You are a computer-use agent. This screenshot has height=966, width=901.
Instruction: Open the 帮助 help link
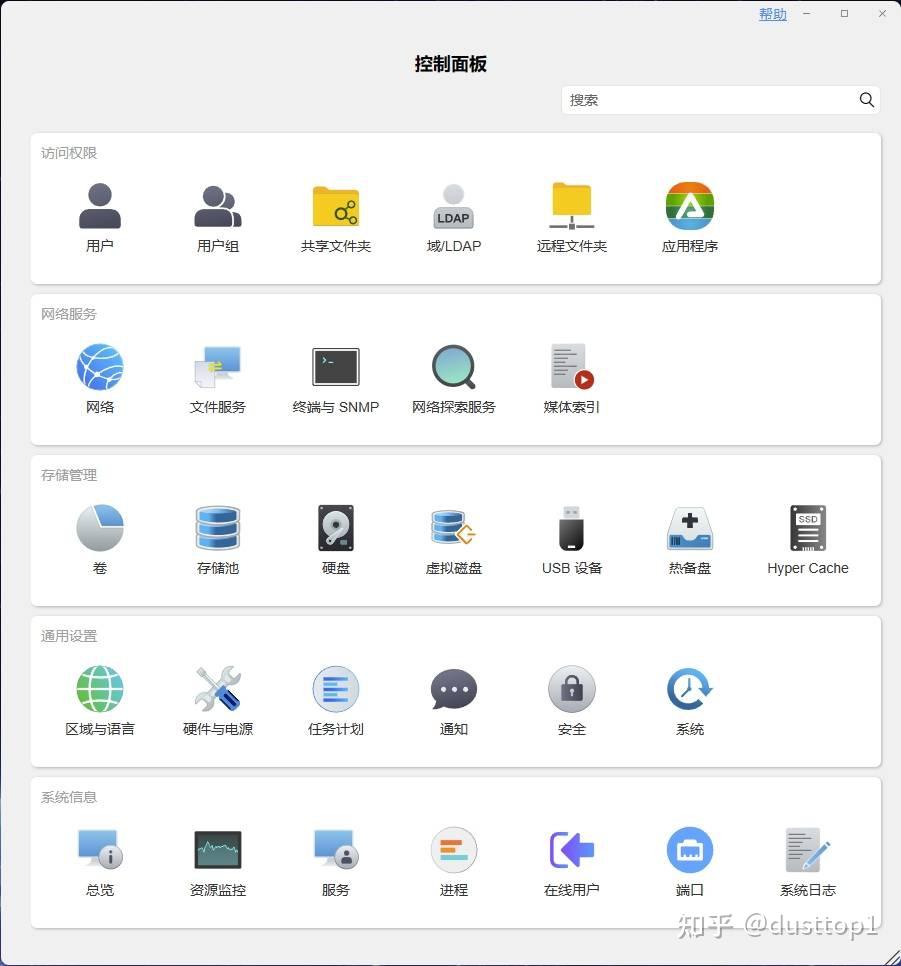[x=772, y=14]
